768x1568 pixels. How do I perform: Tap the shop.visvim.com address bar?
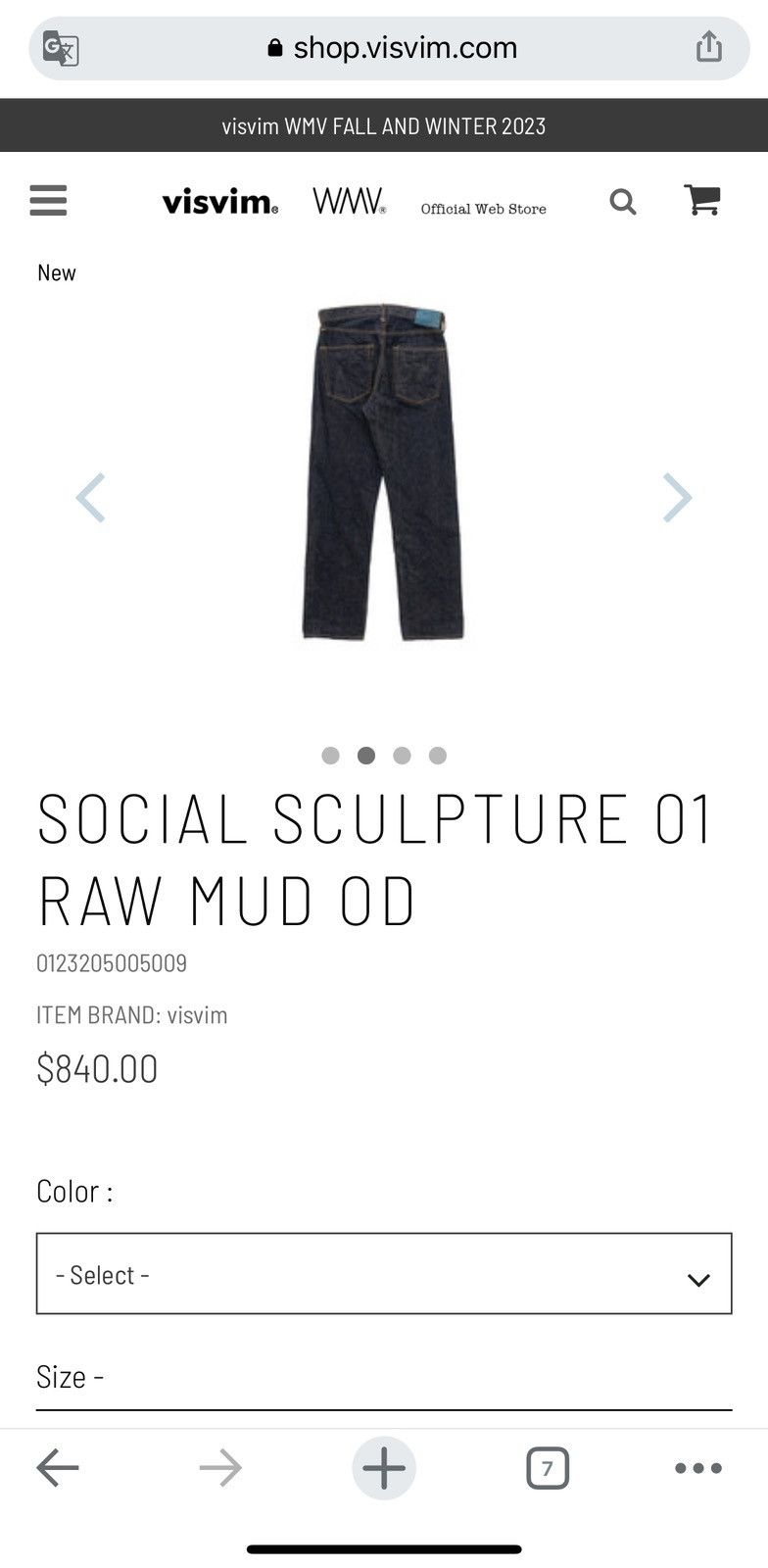pyautogui.click(x=390, y=48)
